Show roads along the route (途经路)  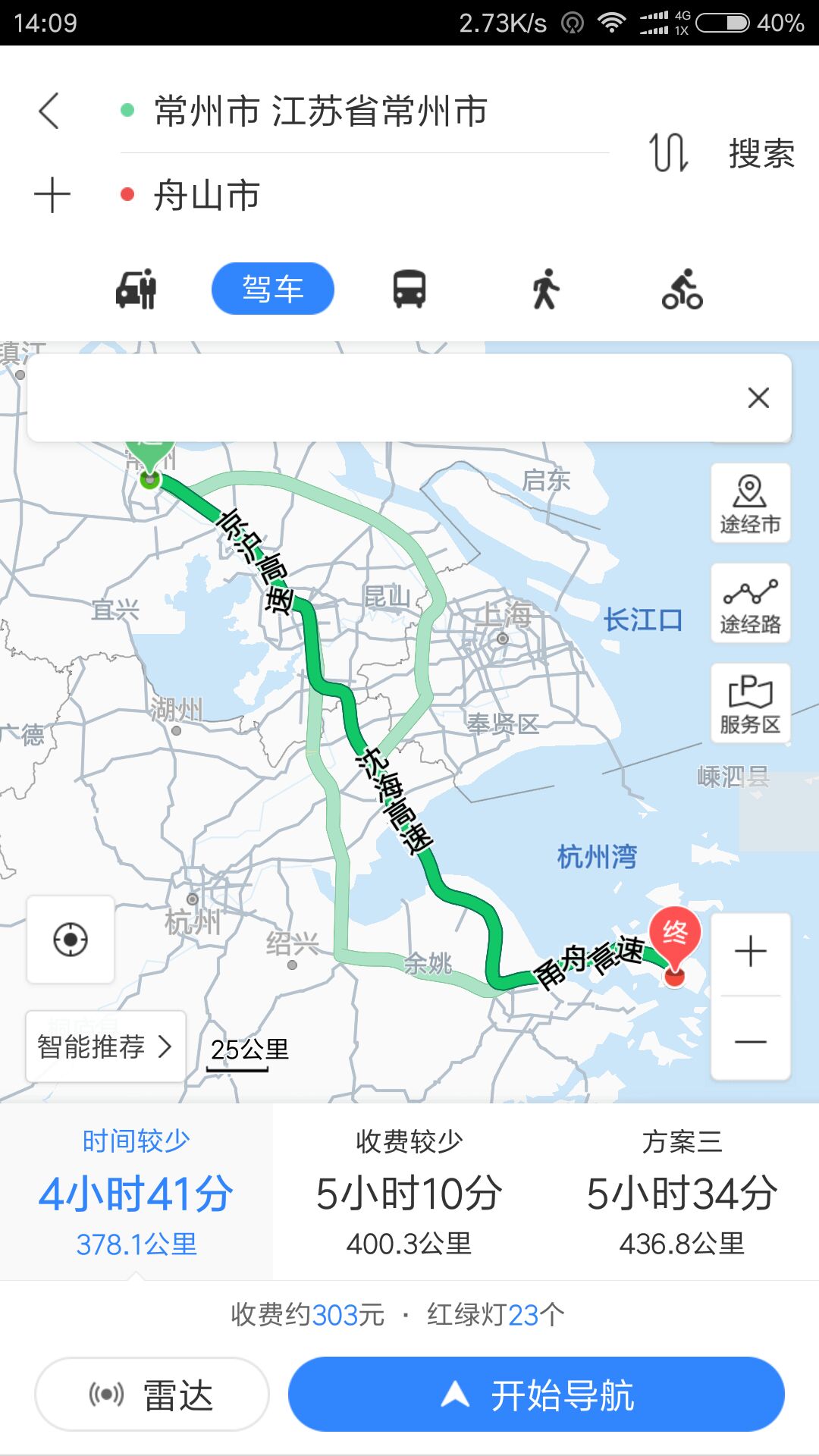(x=750, y=604)
